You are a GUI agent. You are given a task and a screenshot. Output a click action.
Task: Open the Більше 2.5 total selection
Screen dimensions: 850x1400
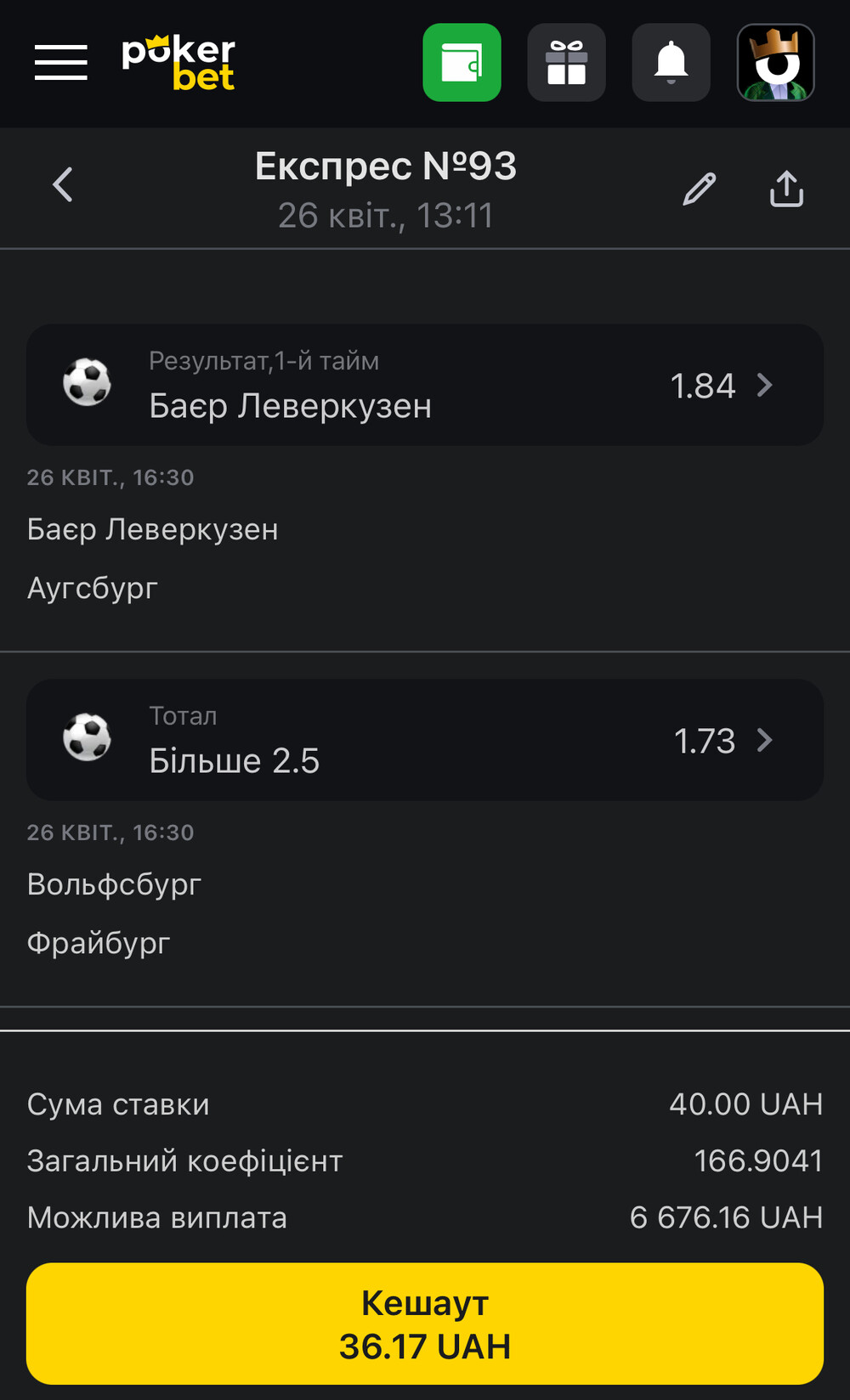coord(425,740)
